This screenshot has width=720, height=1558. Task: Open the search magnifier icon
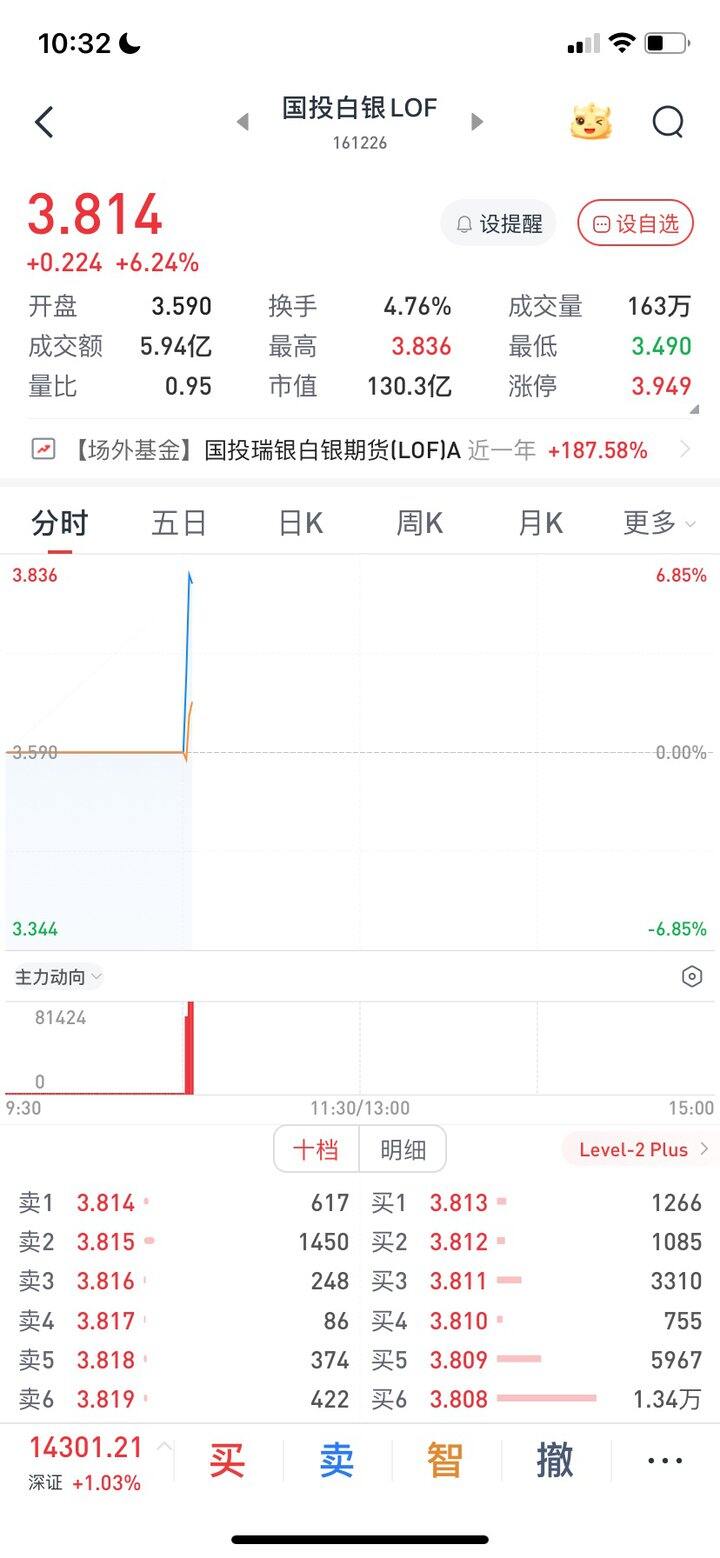click(667, 122)
